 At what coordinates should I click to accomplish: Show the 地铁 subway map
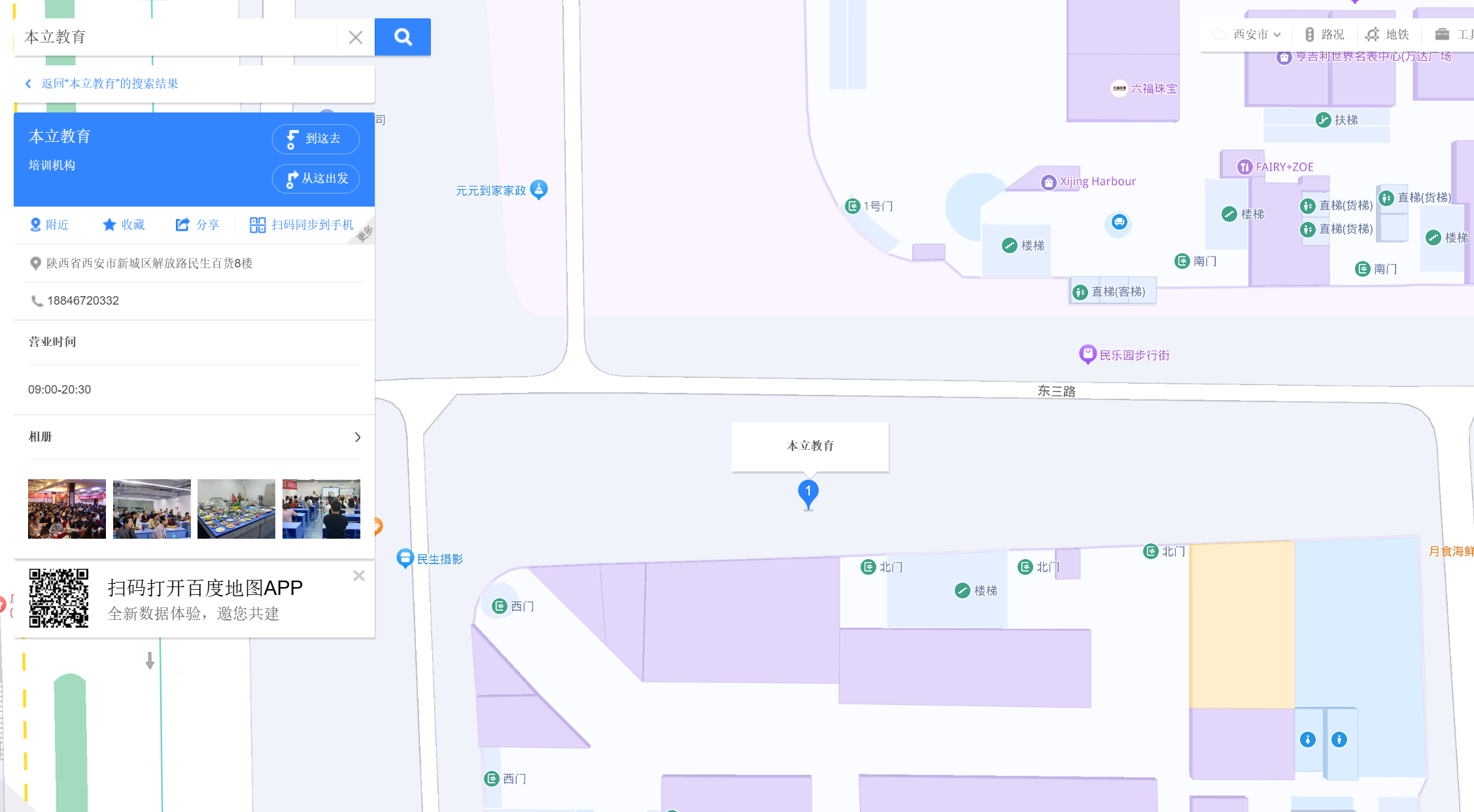[1388, 35]
